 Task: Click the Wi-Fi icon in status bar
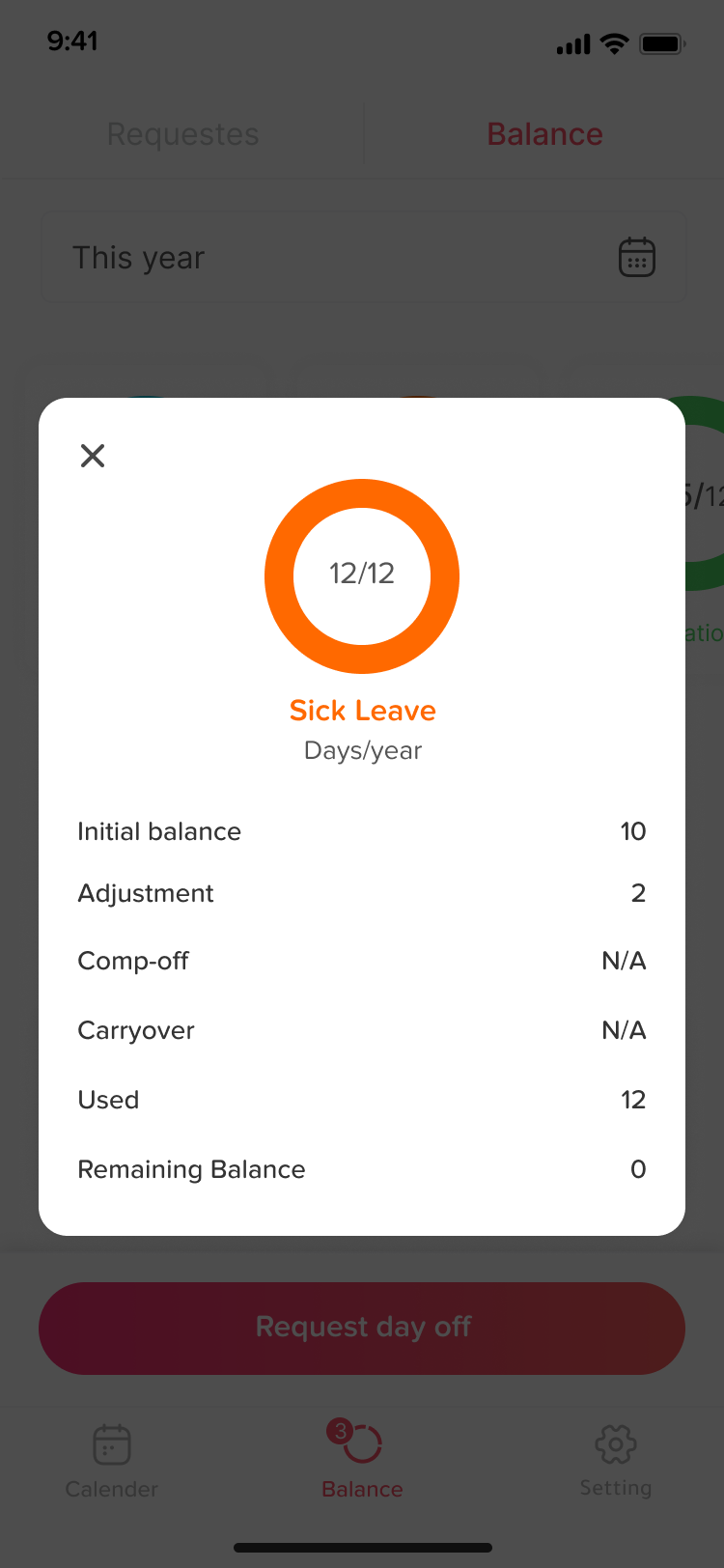point(614,42)
